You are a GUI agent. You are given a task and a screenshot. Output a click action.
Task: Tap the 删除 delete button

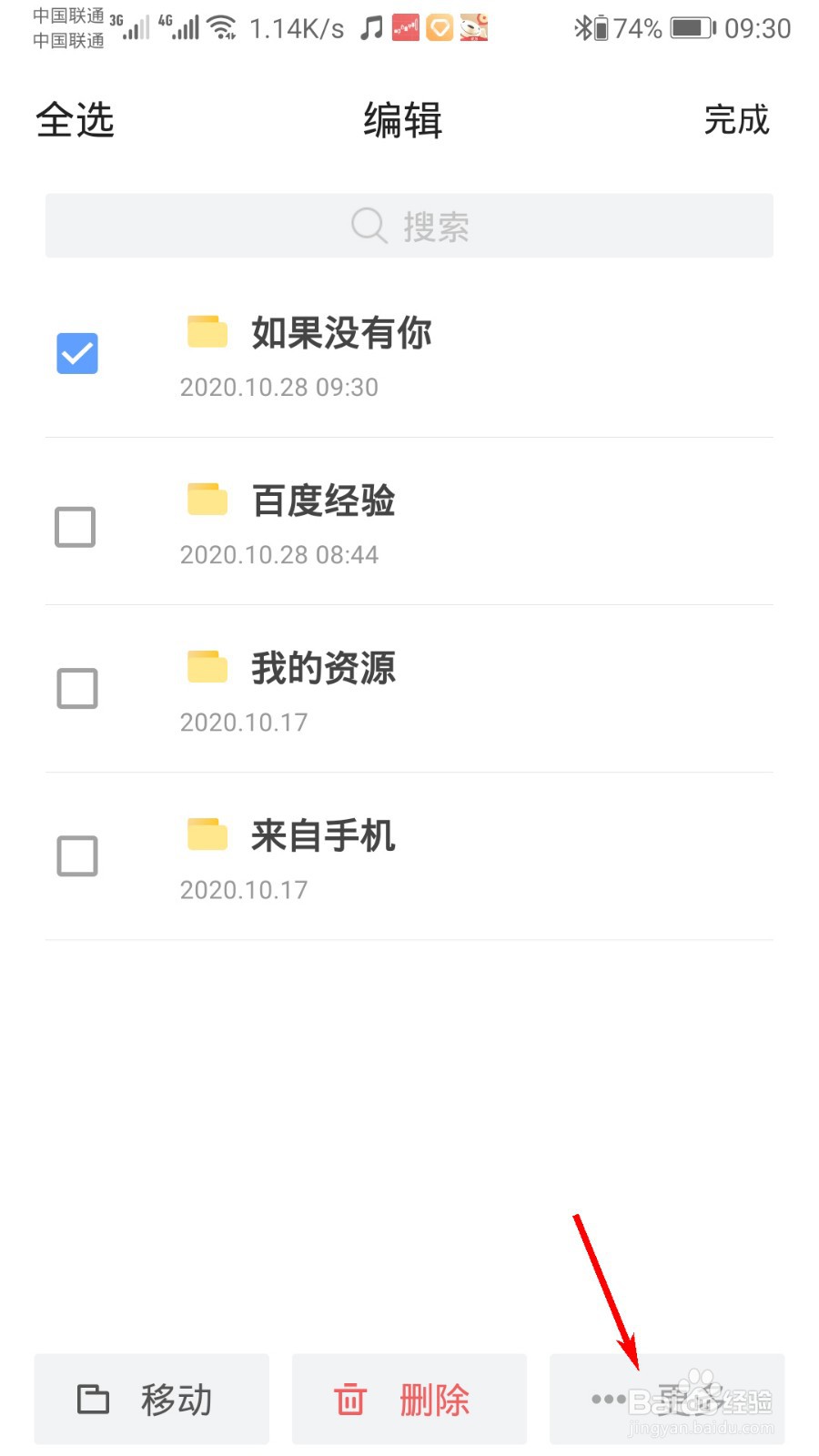pyautogui.click(x=409, y=1399)
